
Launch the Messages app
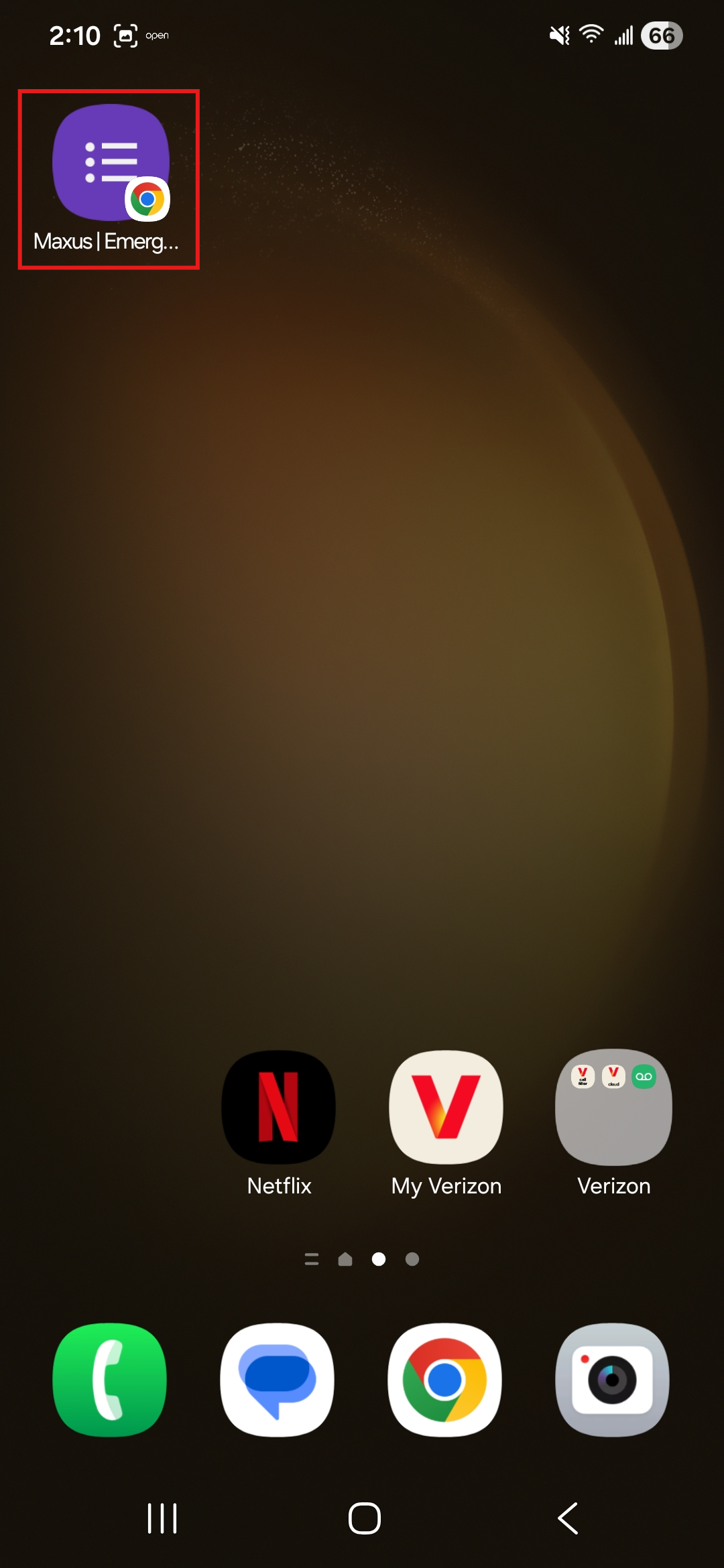(x=278, y=1380)
